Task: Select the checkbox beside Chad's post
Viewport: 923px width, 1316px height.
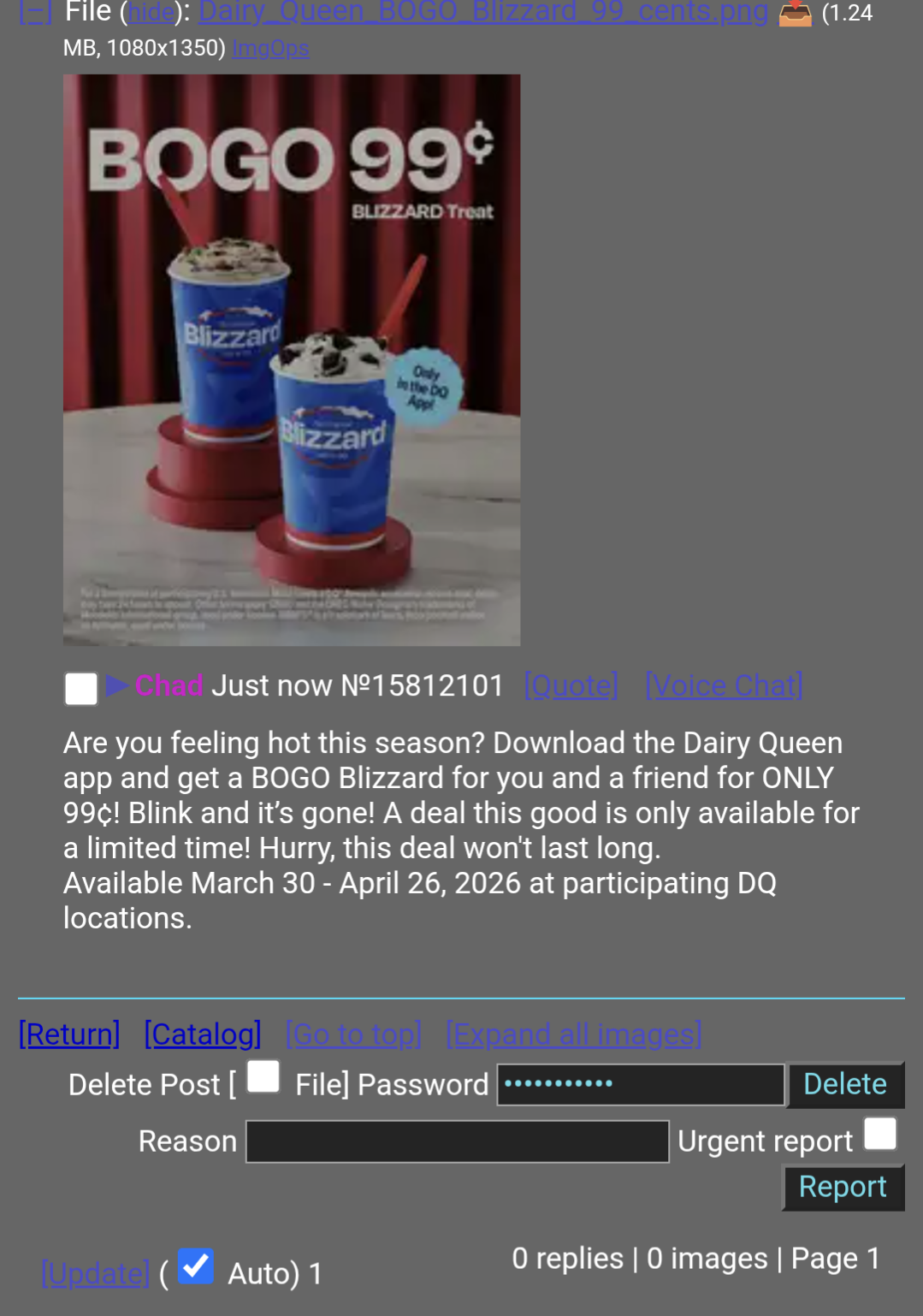Action: (x=81, y=688)
